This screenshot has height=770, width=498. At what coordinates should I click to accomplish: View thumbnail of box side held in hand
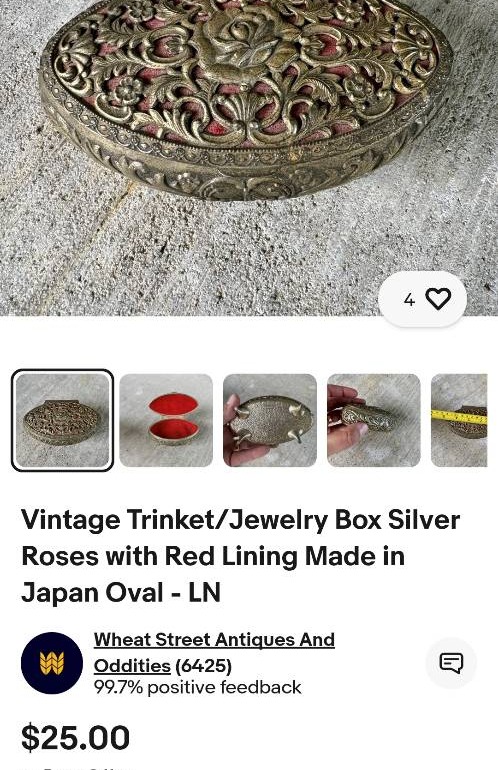coord(374,420)
